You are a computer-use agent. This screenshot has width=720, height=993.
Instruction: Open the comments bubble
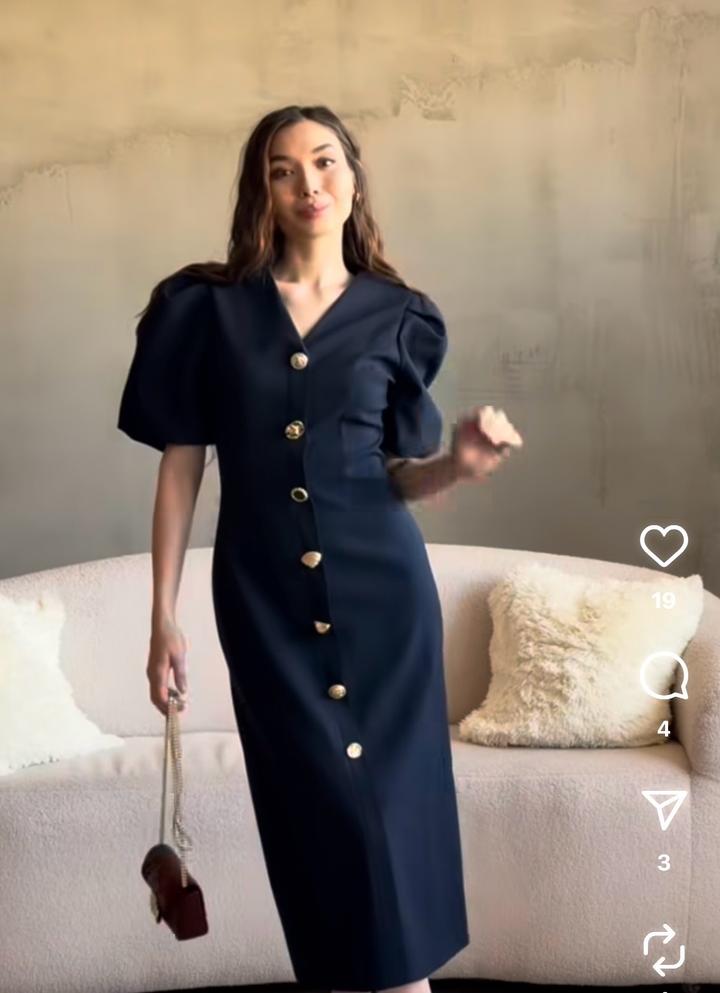[x=664, y=676]
